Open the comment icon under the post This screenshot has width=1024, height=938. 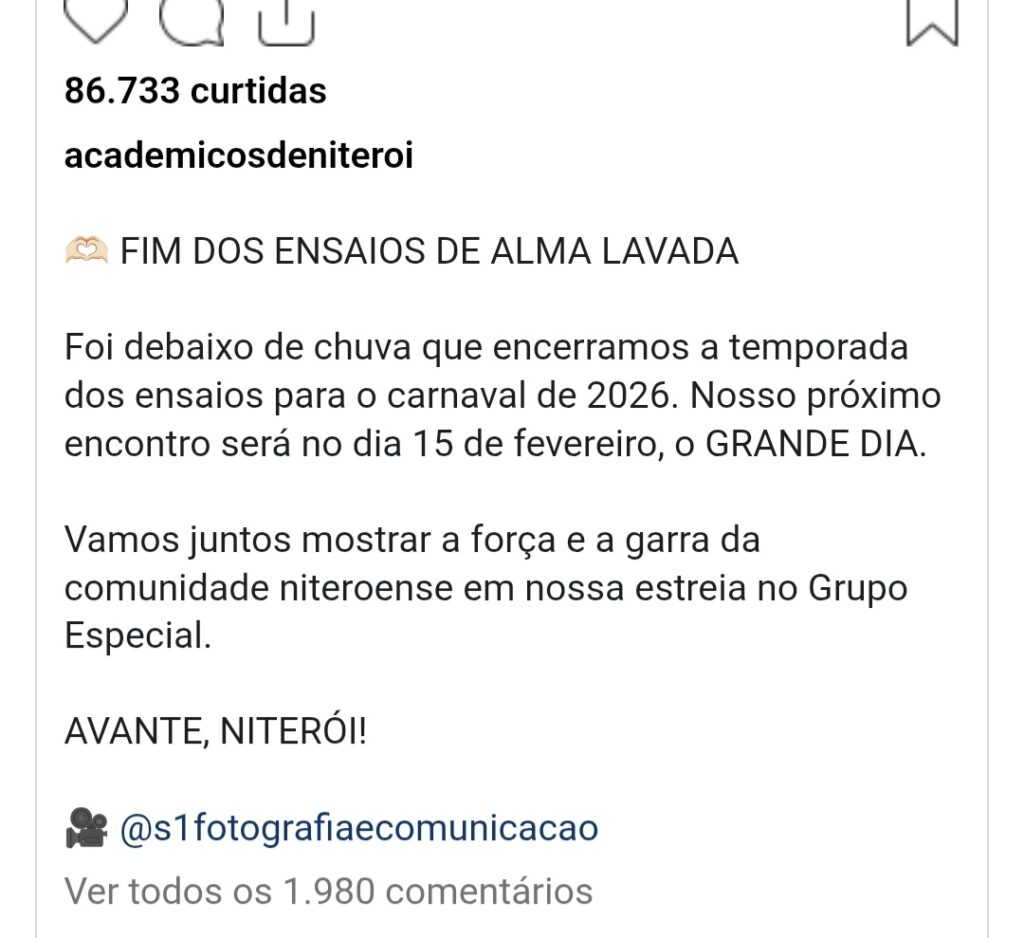click(x=190, y=22)
